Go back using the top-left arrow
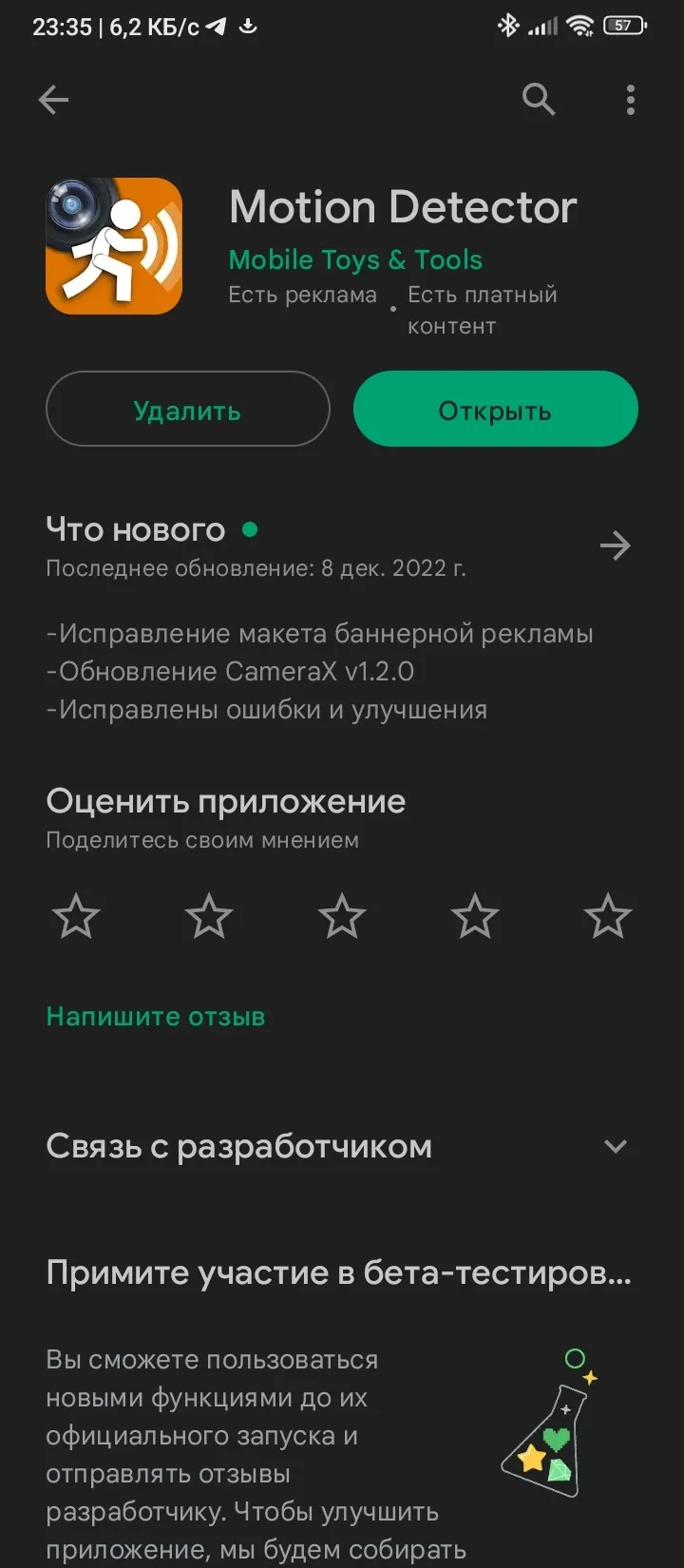Image resolution: width=684 pixels, height=1568 pixels. click(53, 100)
